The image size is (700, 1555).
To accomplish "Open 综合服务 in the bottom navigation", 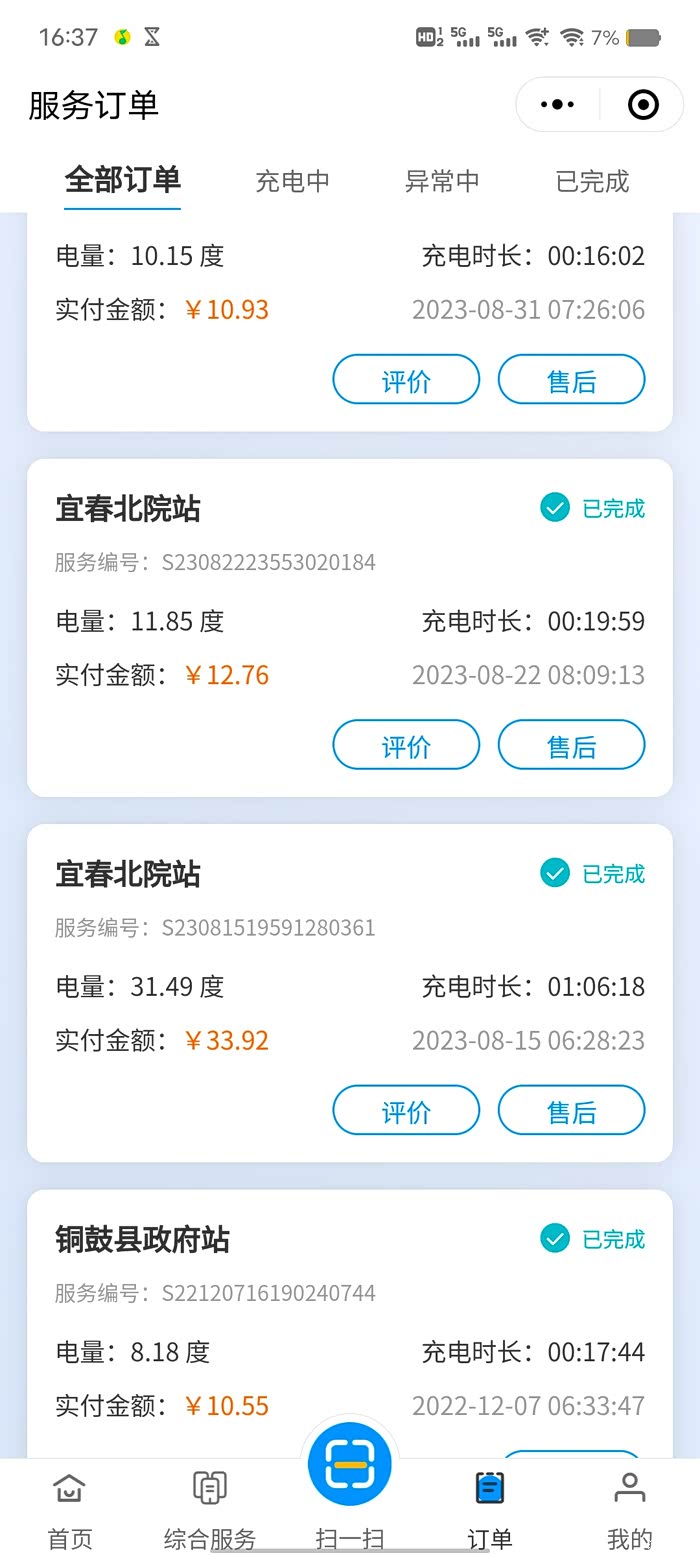I will coord(210,1508).
